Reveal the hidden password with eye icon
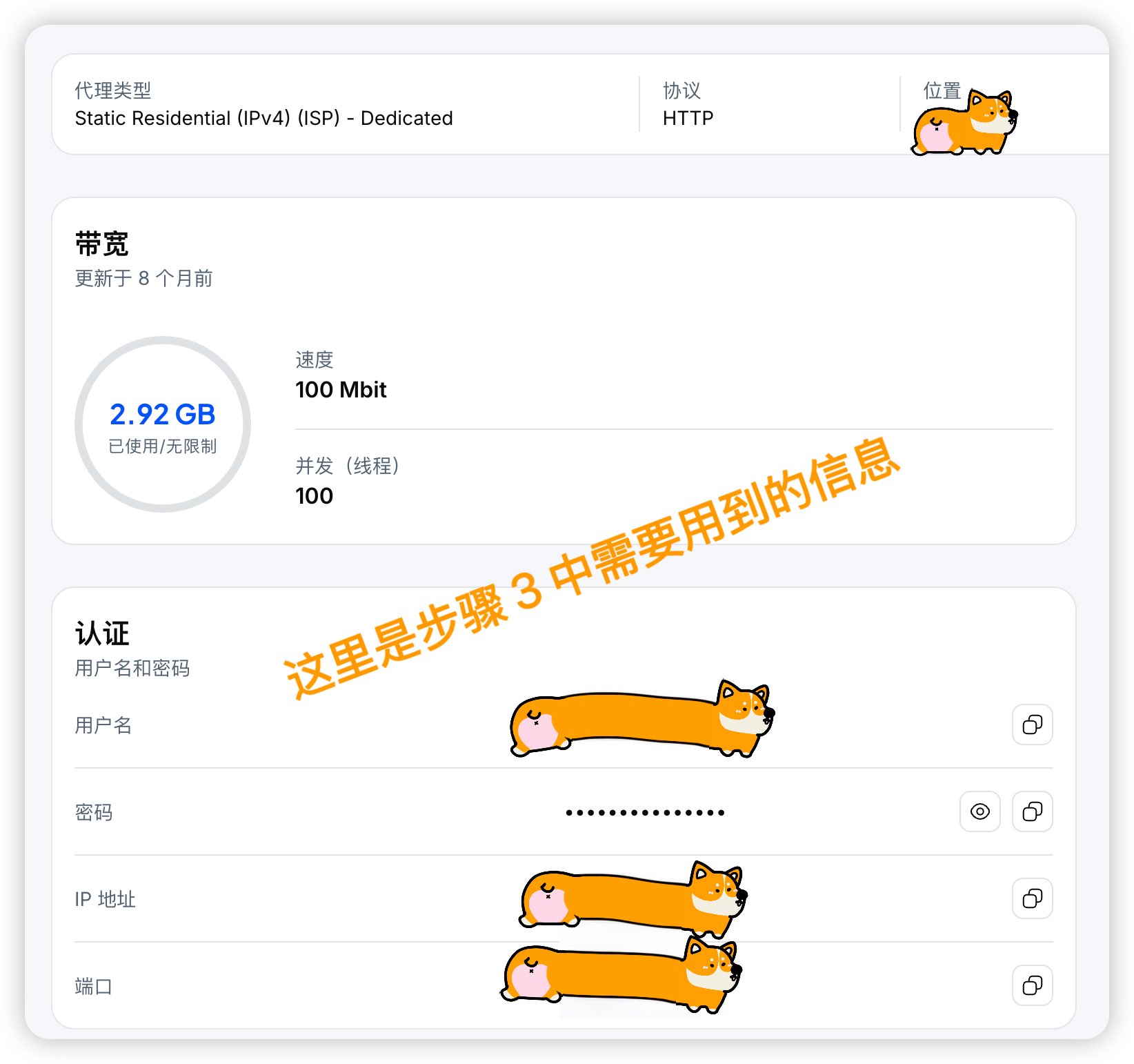 (x=979, y=811)
